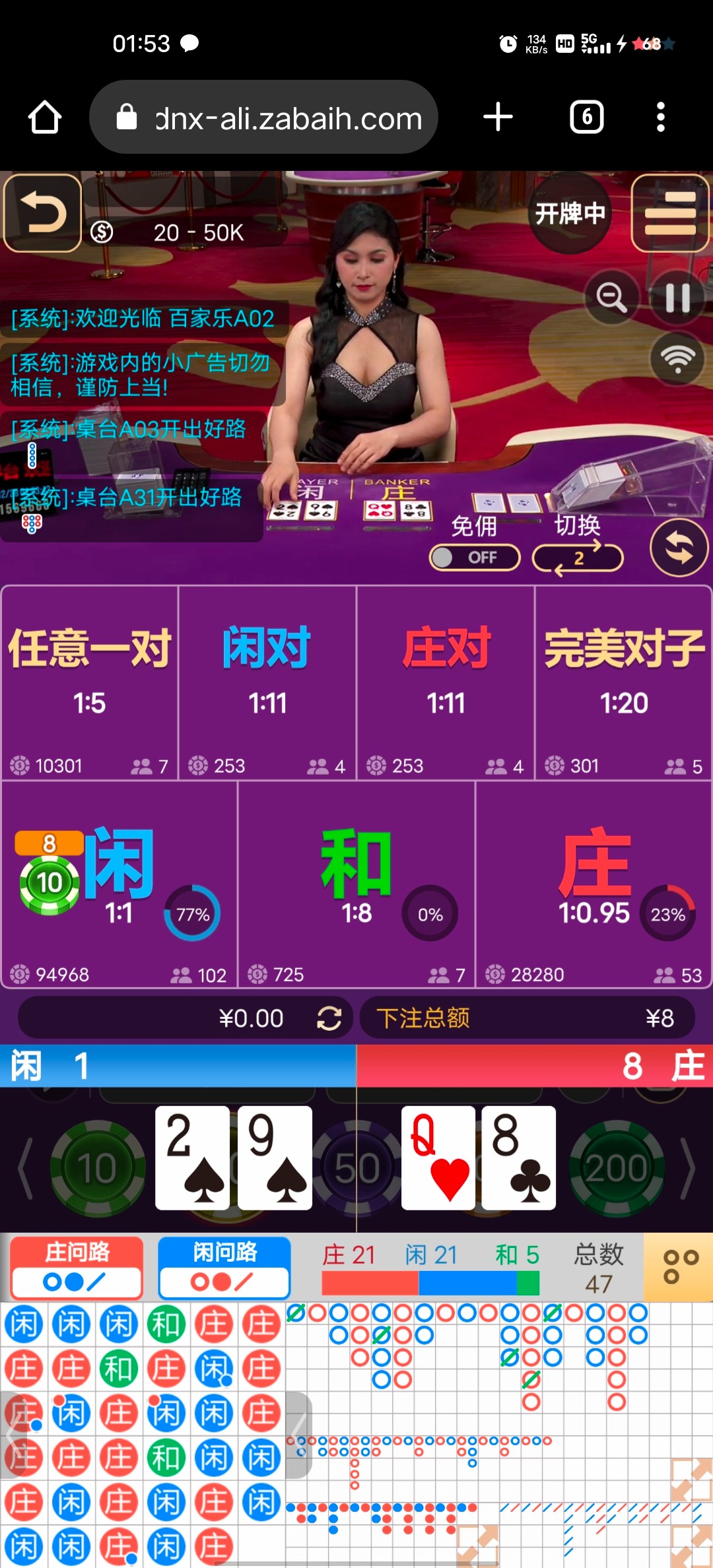
Task: Tap the 闲问路 player prediction button
Action: (x=224, y=1268)
